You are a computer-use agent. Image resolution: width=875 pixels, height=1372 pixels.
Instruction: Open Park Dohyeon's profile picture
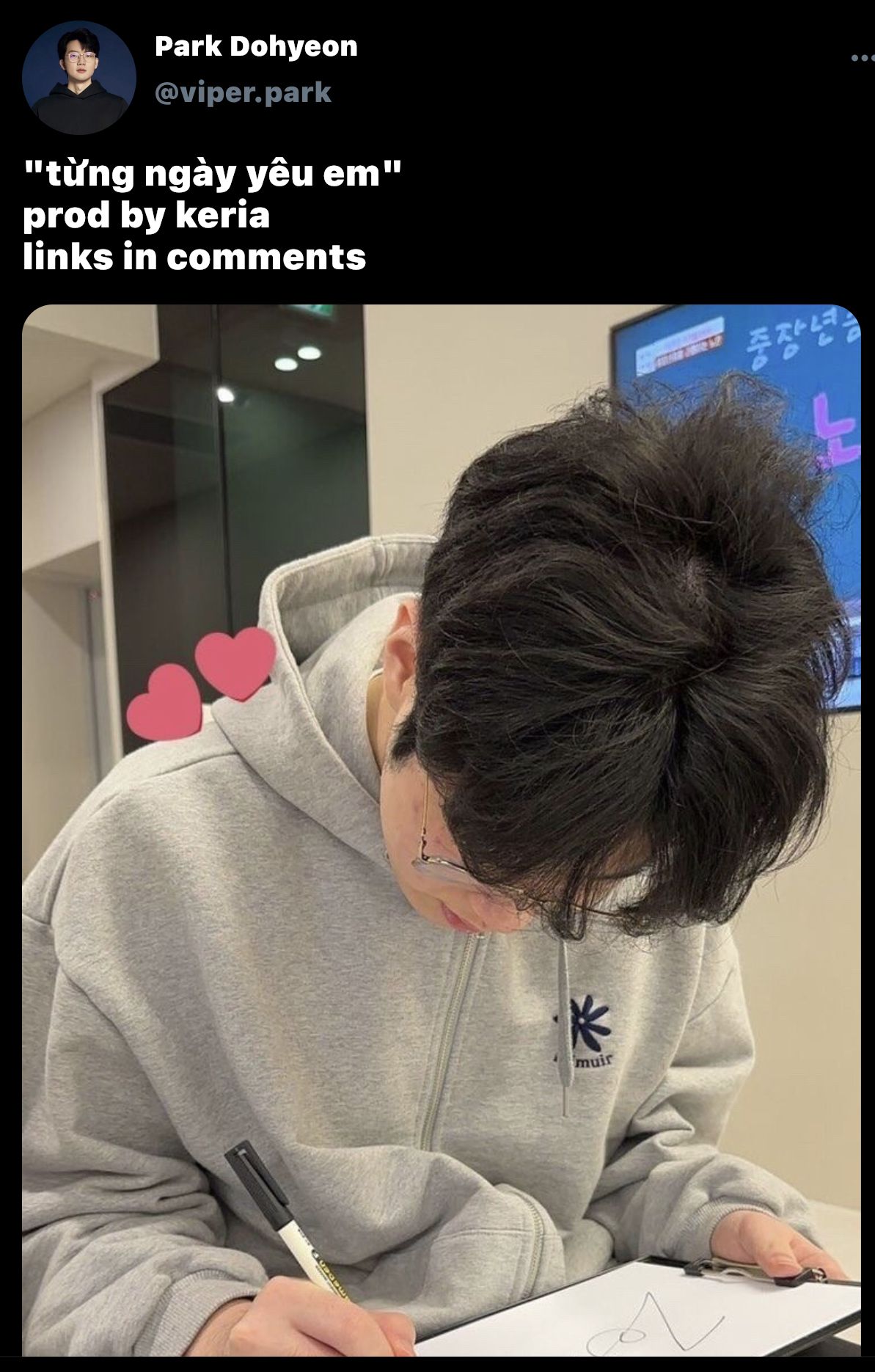tap(78, 77)
